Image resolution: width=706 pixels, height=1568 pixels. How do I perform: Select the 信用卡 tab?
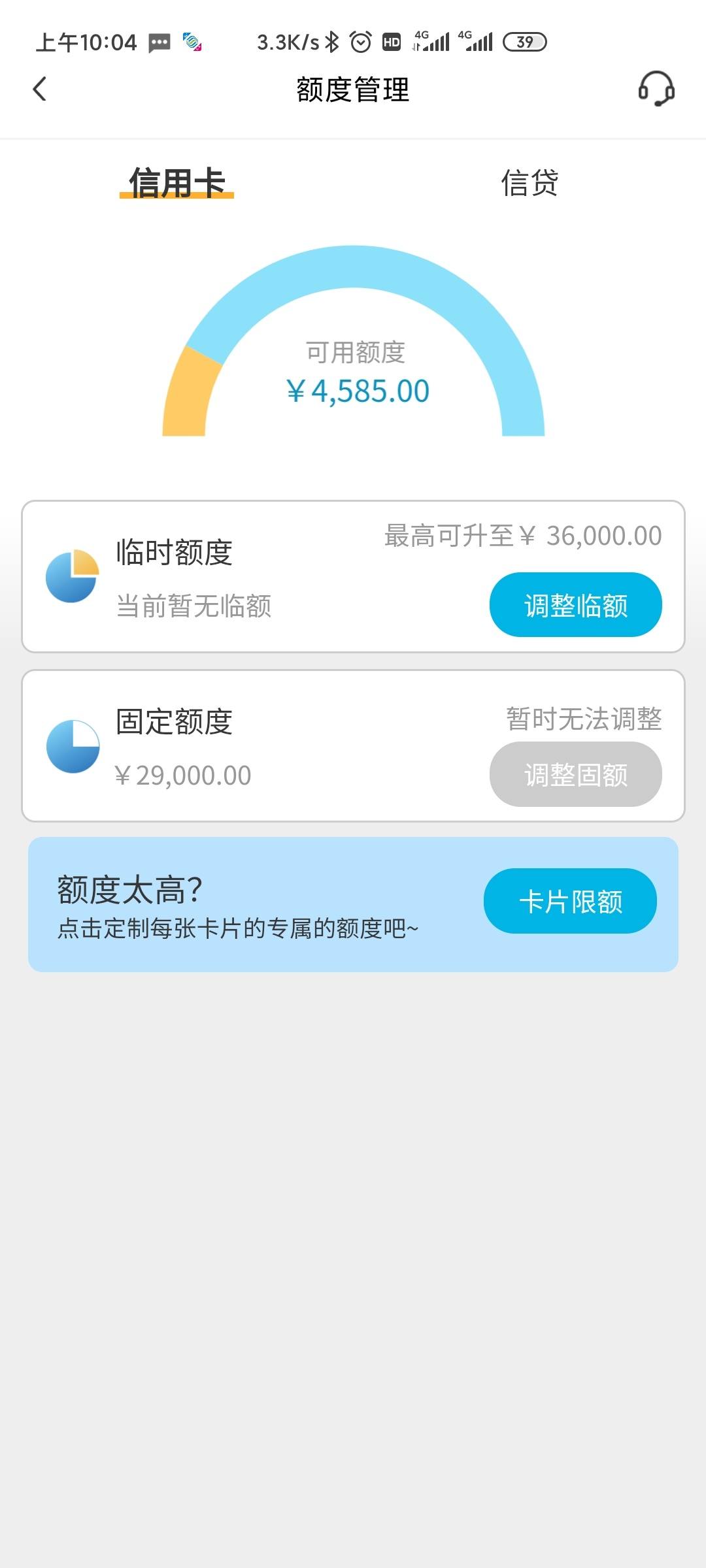176,182
